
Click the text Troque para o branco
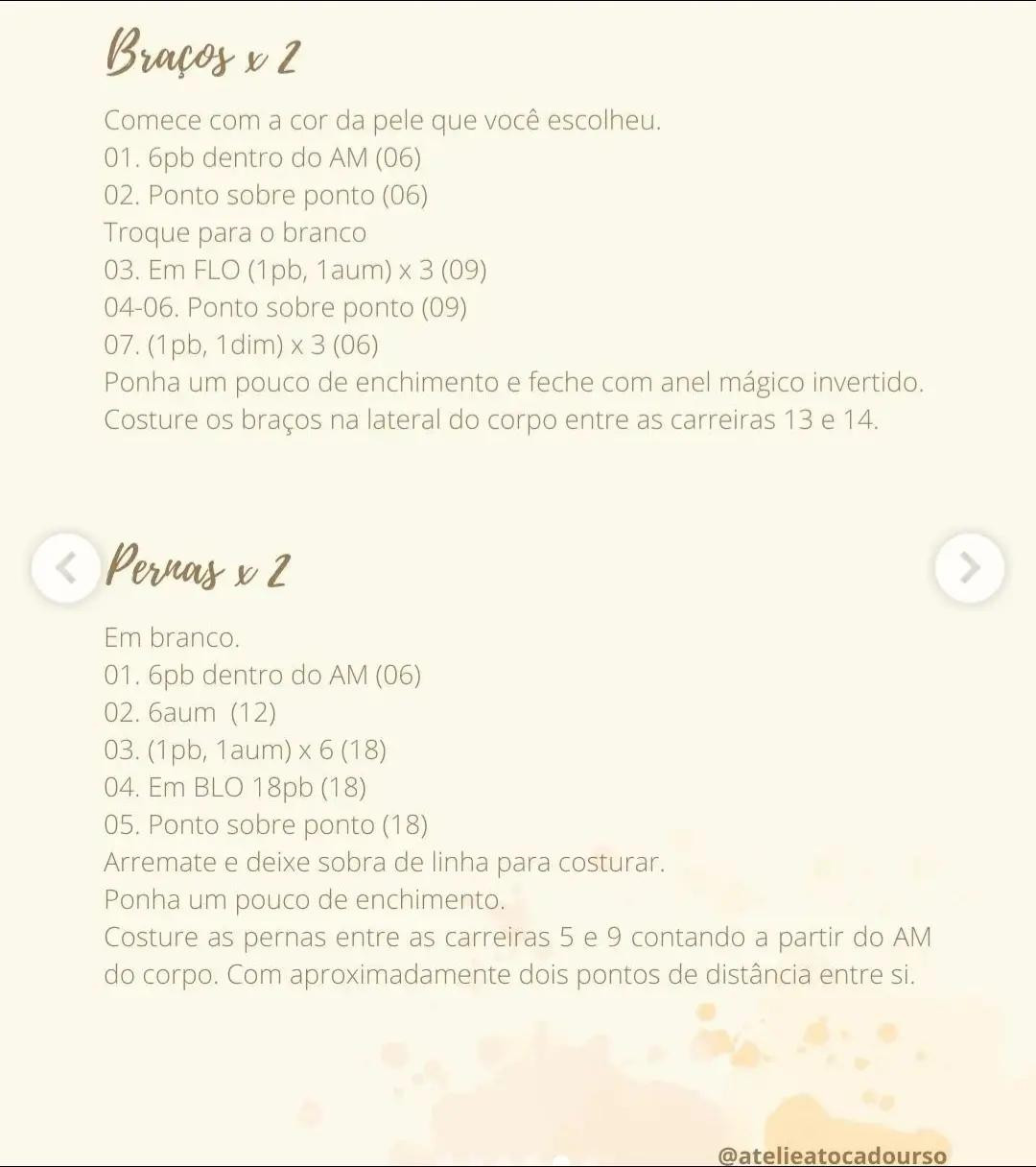point(235,232)
